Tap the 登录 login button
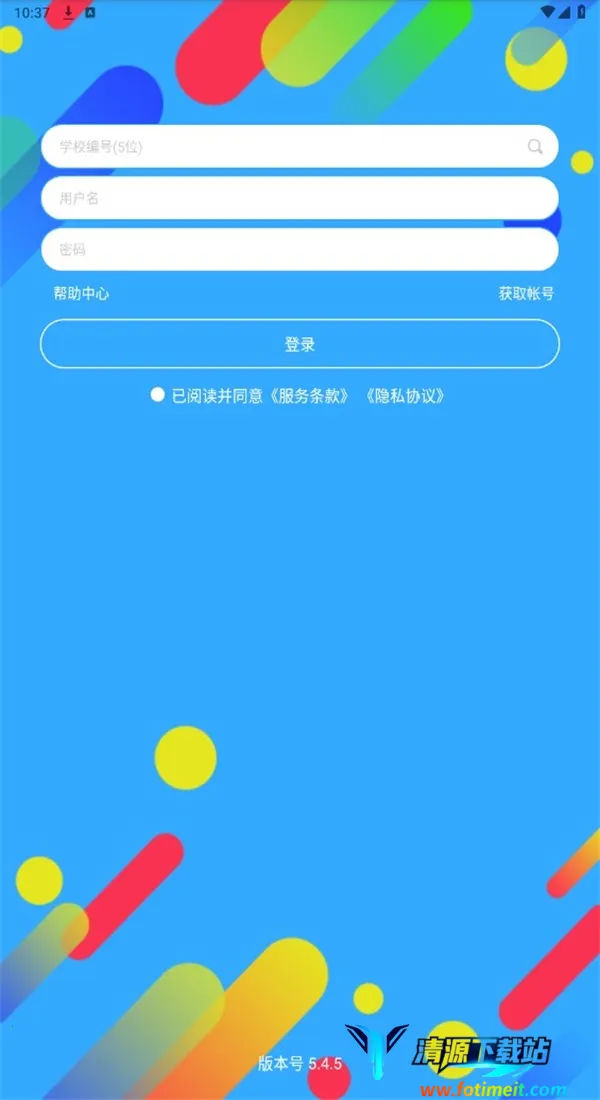 300,344
